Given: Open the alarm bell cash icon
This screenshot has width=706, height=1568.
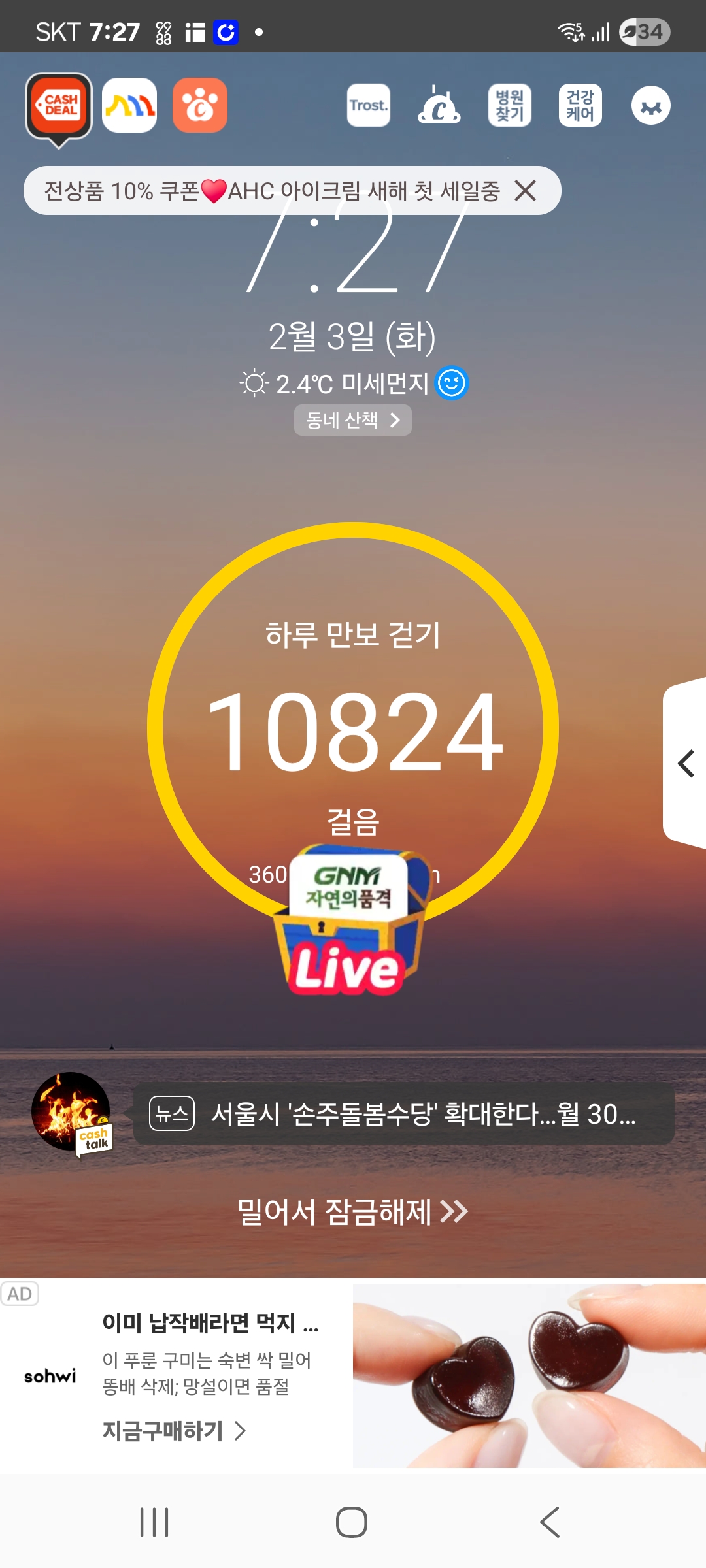Looking at the screenshot, I should tap(439, 105).
